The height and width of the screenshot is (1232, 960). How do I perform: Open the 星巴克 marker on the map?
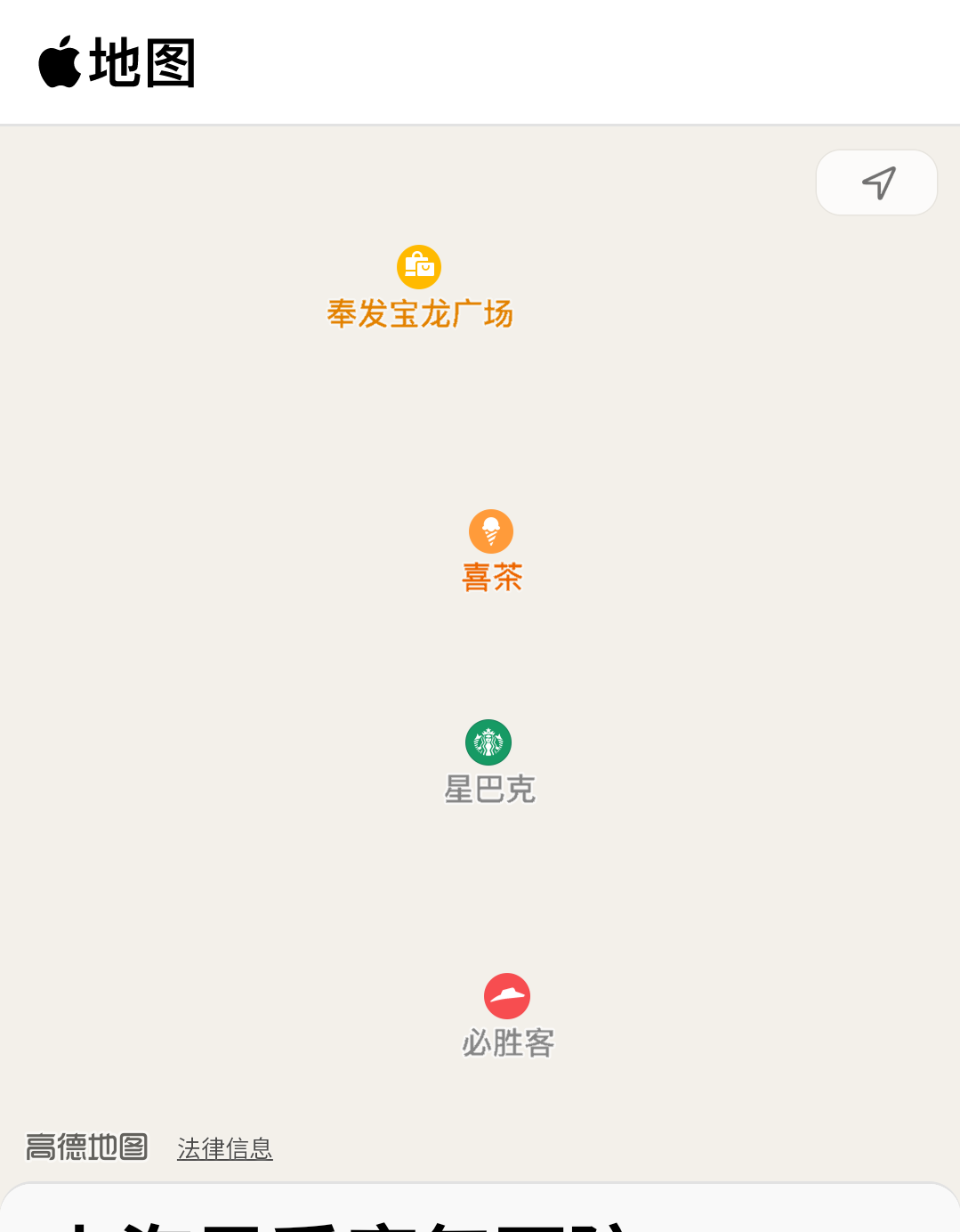[x=488, y=742]
